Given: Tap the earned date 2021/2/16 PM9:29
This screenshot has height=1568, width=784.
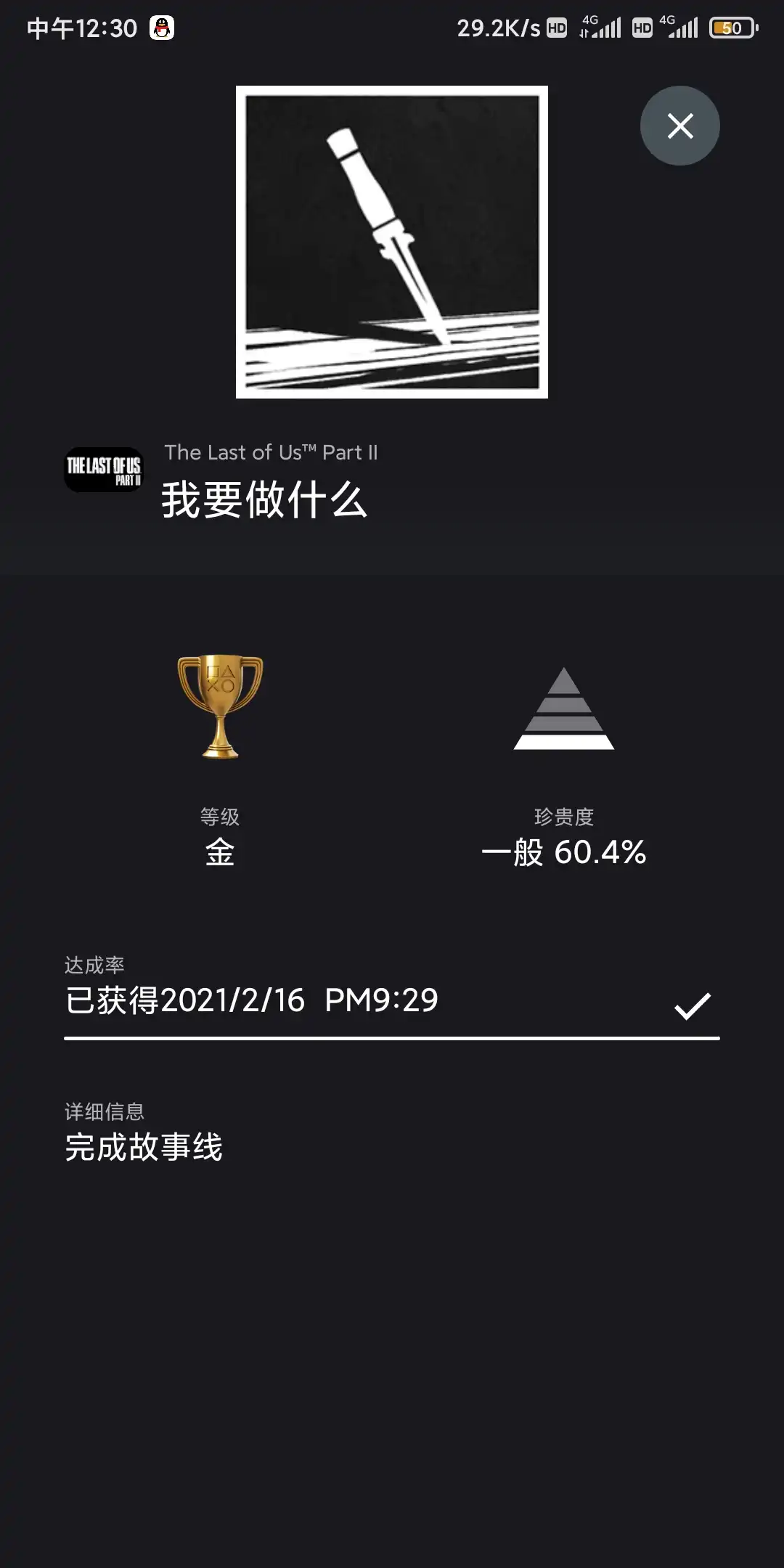Looking at the screenshot, I should click(x=249, y=1000).
